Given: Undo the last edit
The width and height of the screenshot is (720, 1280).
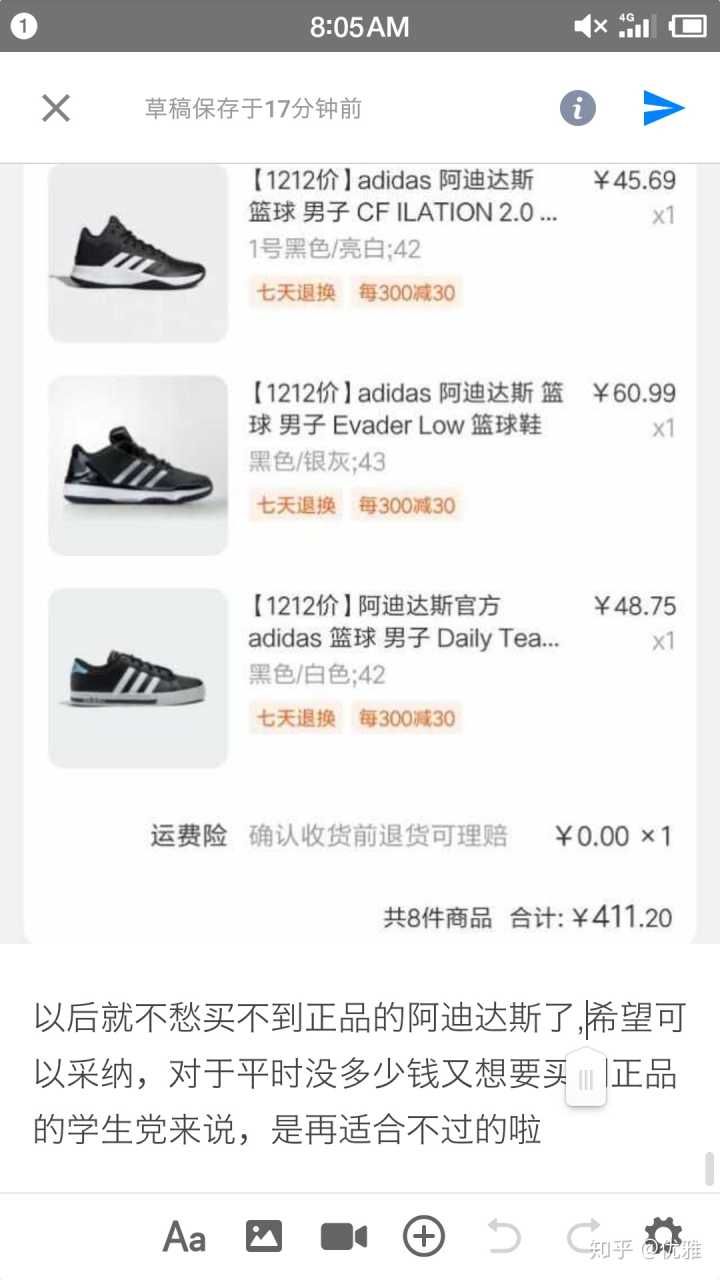Looking at the screenshot, I should (x=504, y=1237).
